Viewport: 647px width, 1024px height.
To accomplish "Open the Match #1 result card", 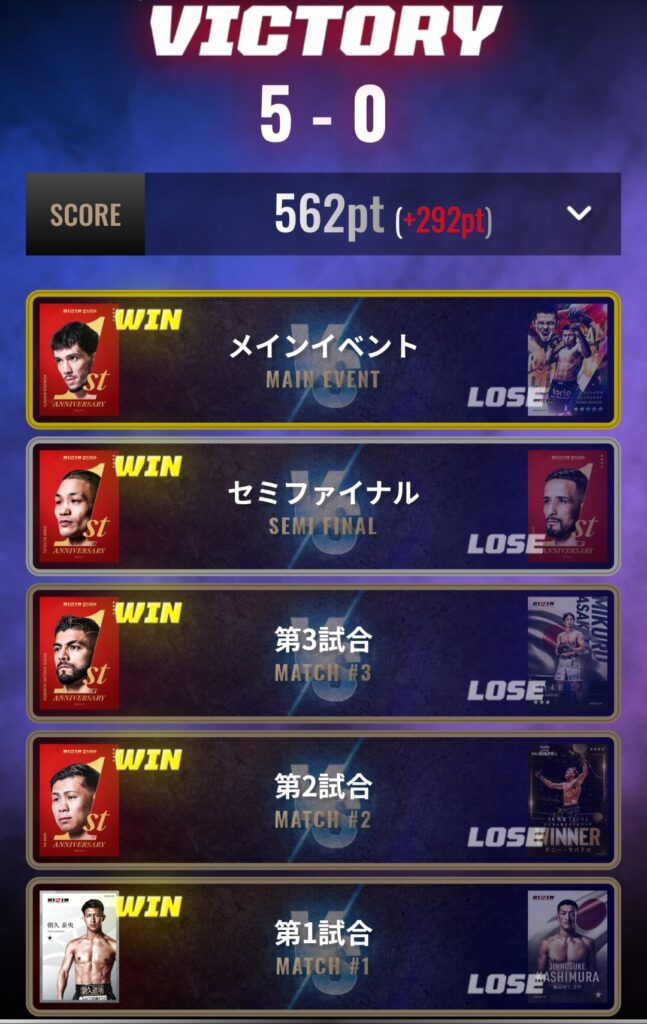I will (x=323, y=946).
